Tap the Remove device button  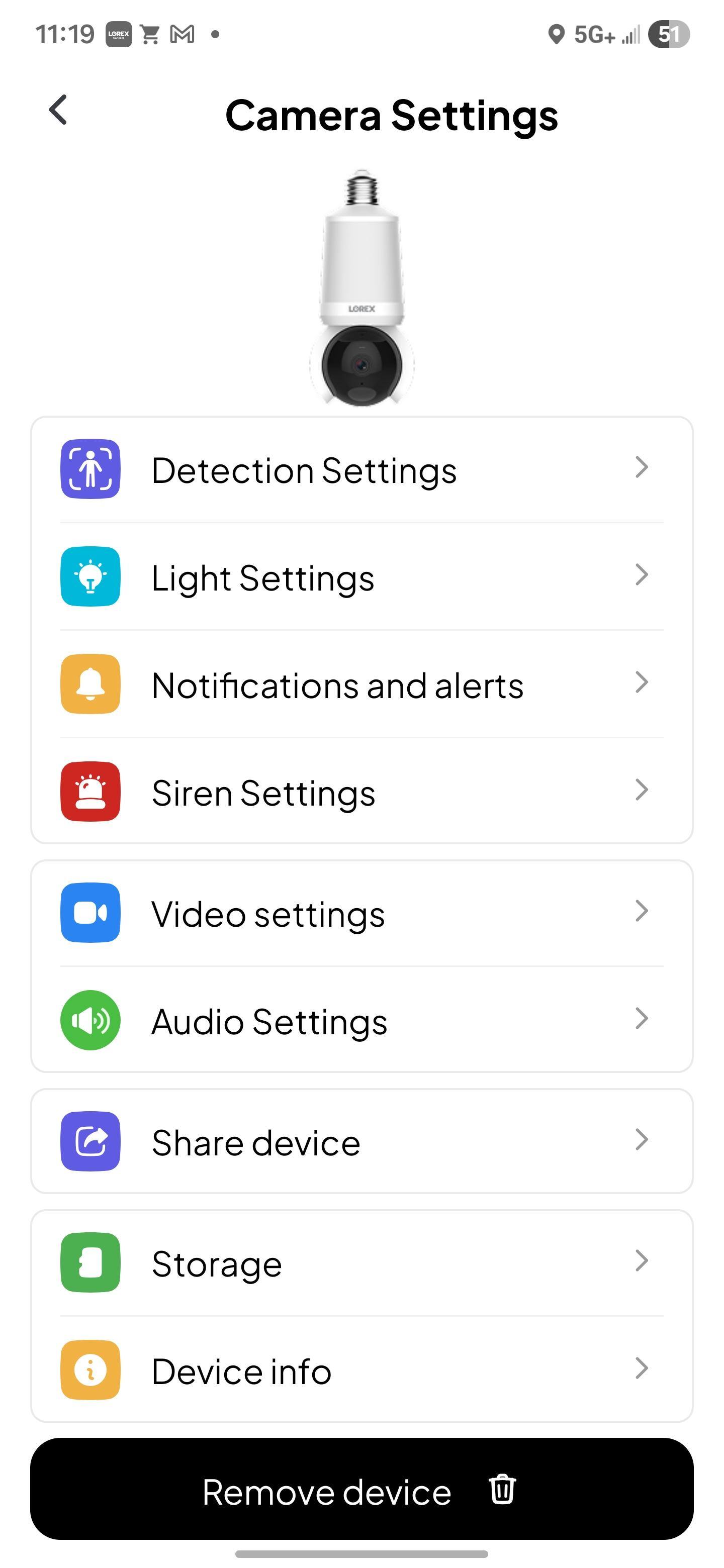point(361,1491)
